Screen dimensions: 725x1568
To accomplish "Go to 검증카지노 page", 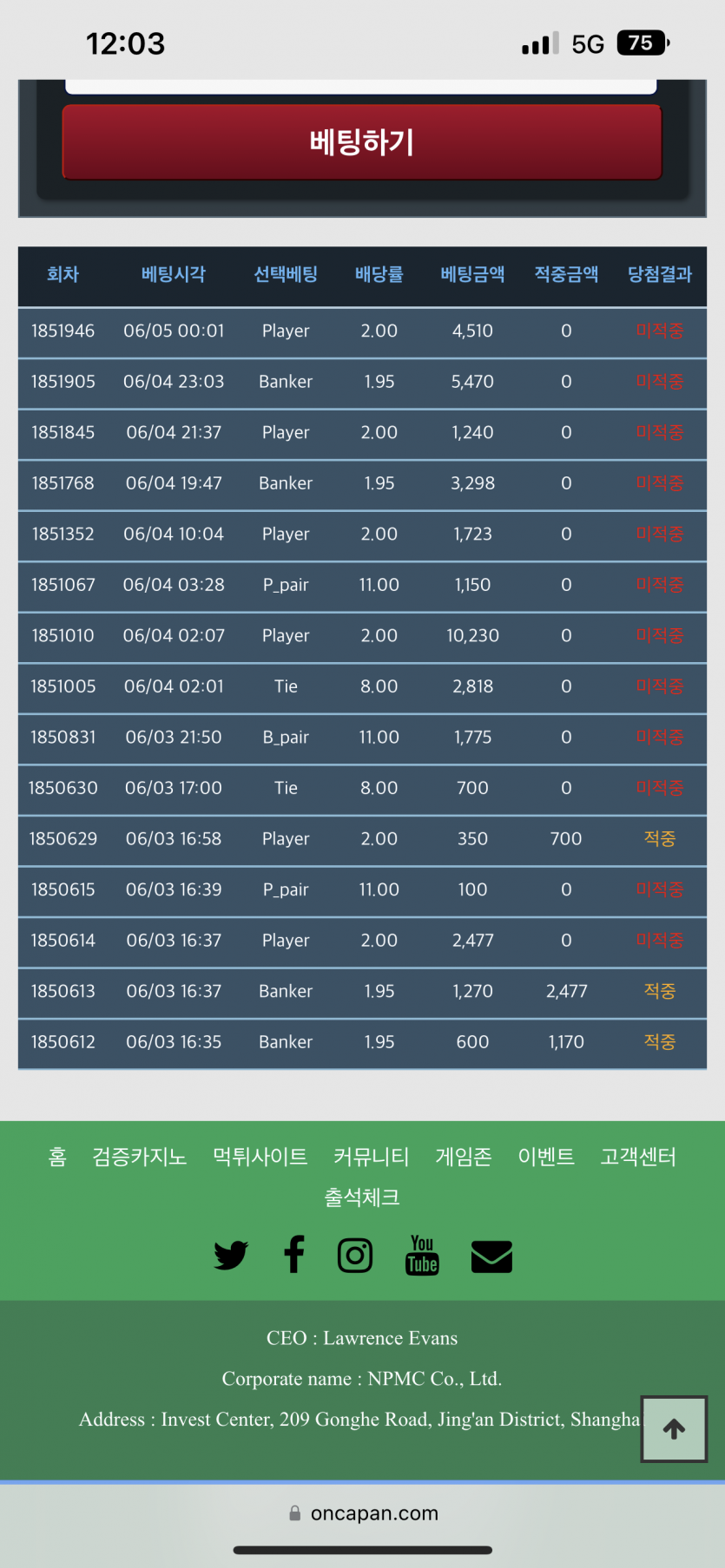I will pyautogui.click(x=140, y=1157).
